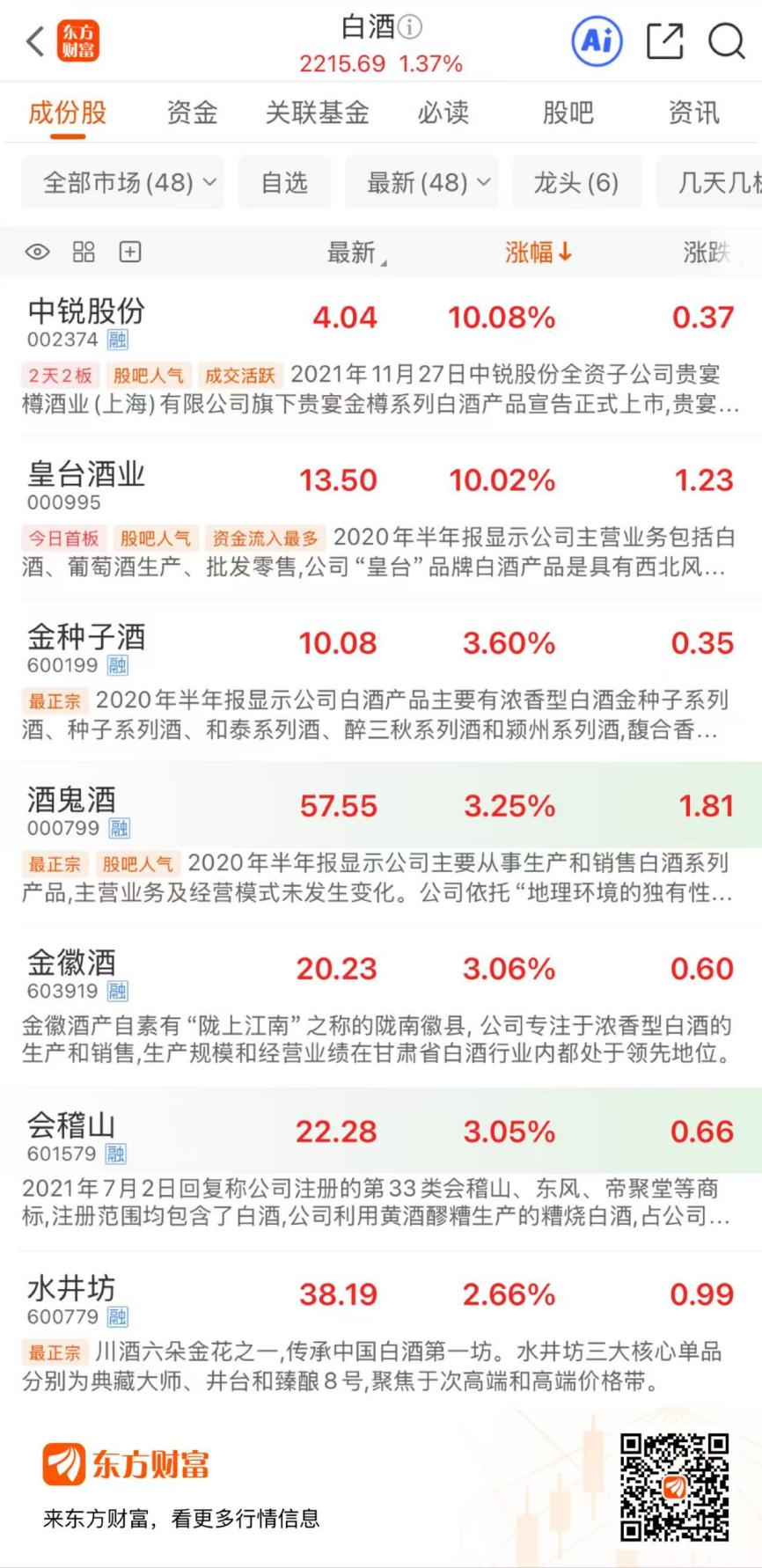Image resolution: width=762 pixels, height=1568 pixels.
Task: Toggle the eye visibility icon
Action: pos(37,253)
